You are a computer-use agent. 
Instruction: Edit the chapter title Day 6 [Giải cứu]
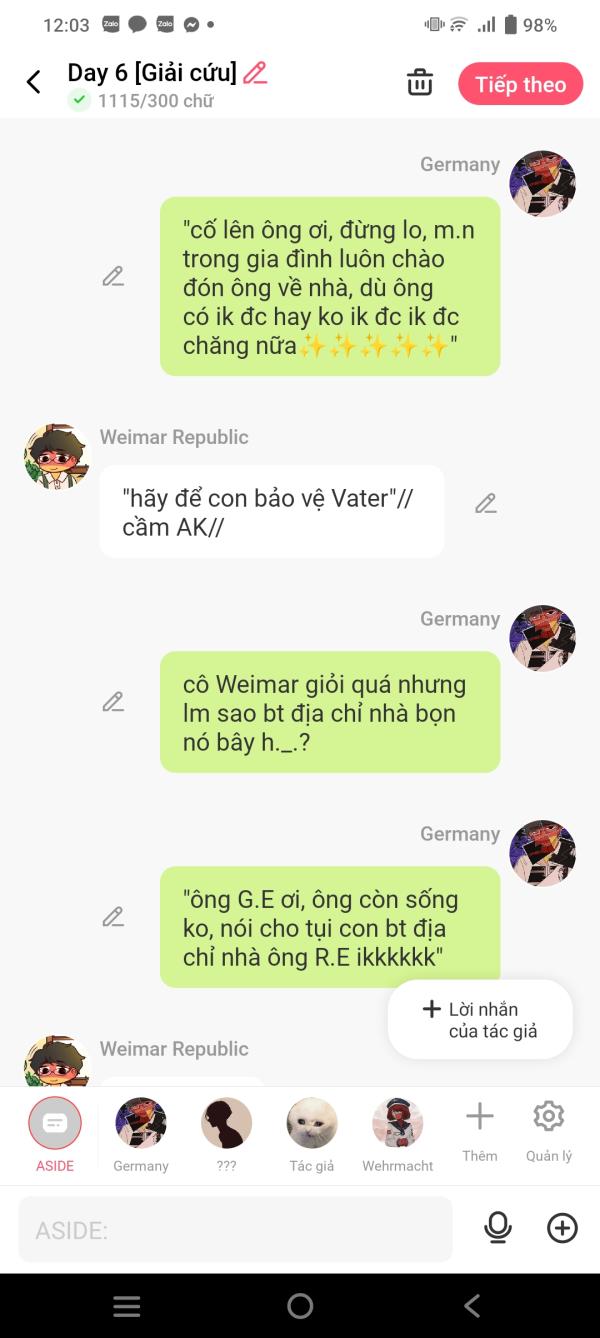(255, 73)
